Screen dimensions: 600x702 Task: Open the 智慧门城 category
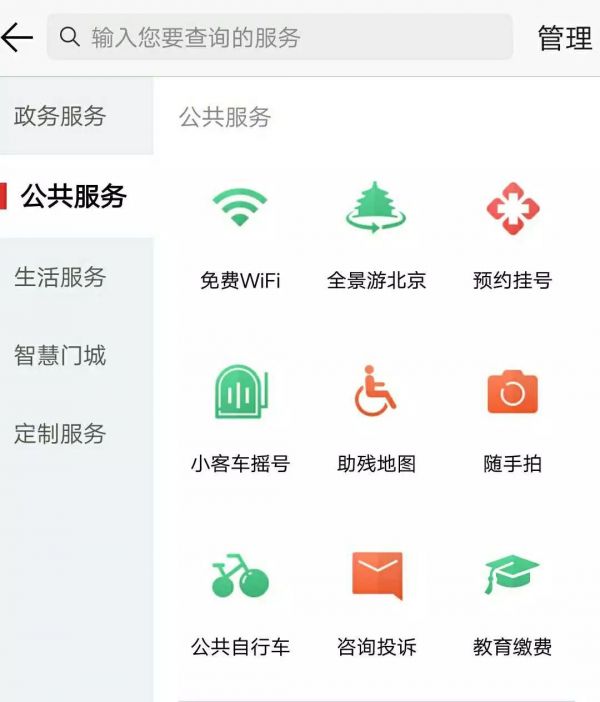60,355
